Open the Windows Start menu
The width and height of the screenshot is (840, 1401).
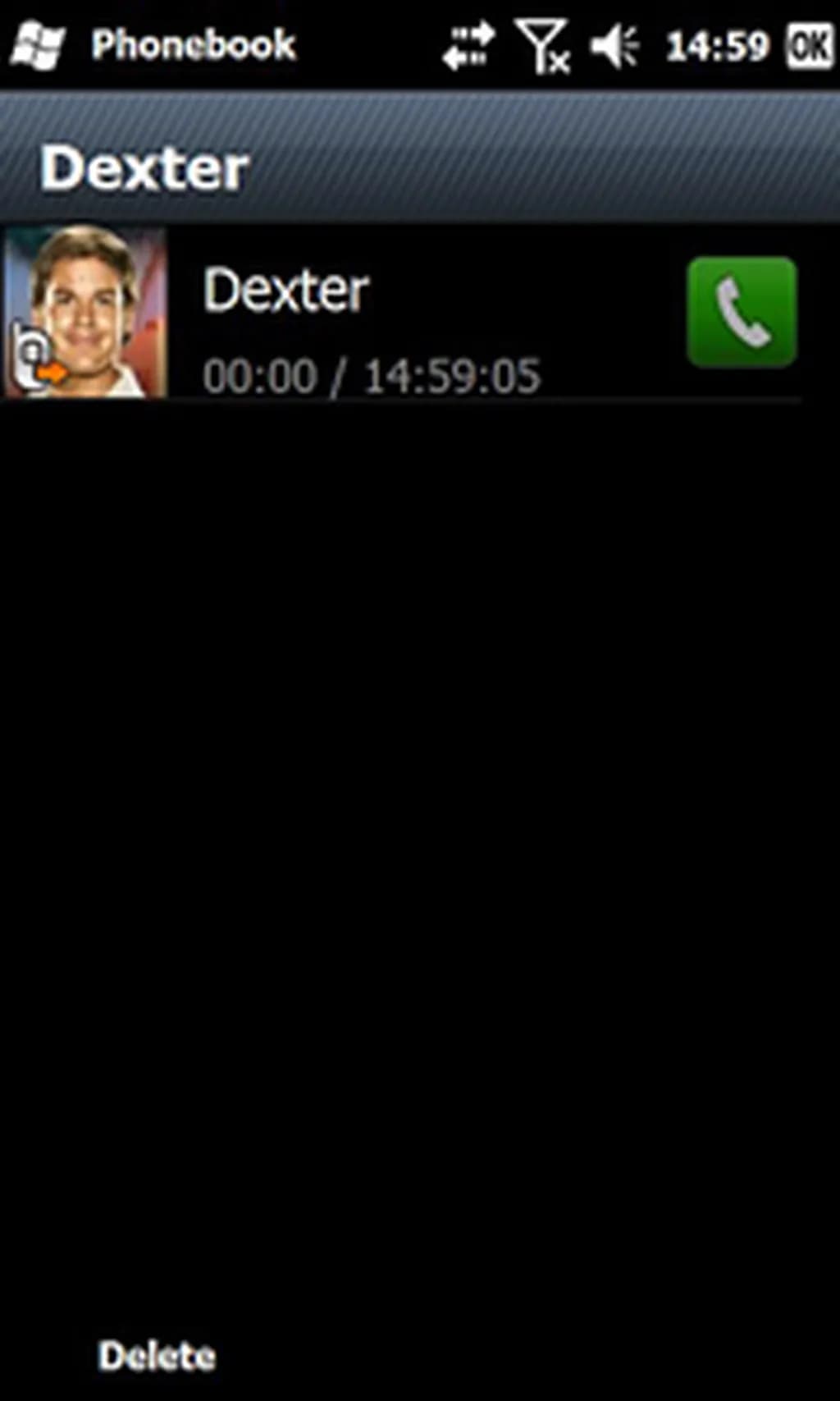37,45
